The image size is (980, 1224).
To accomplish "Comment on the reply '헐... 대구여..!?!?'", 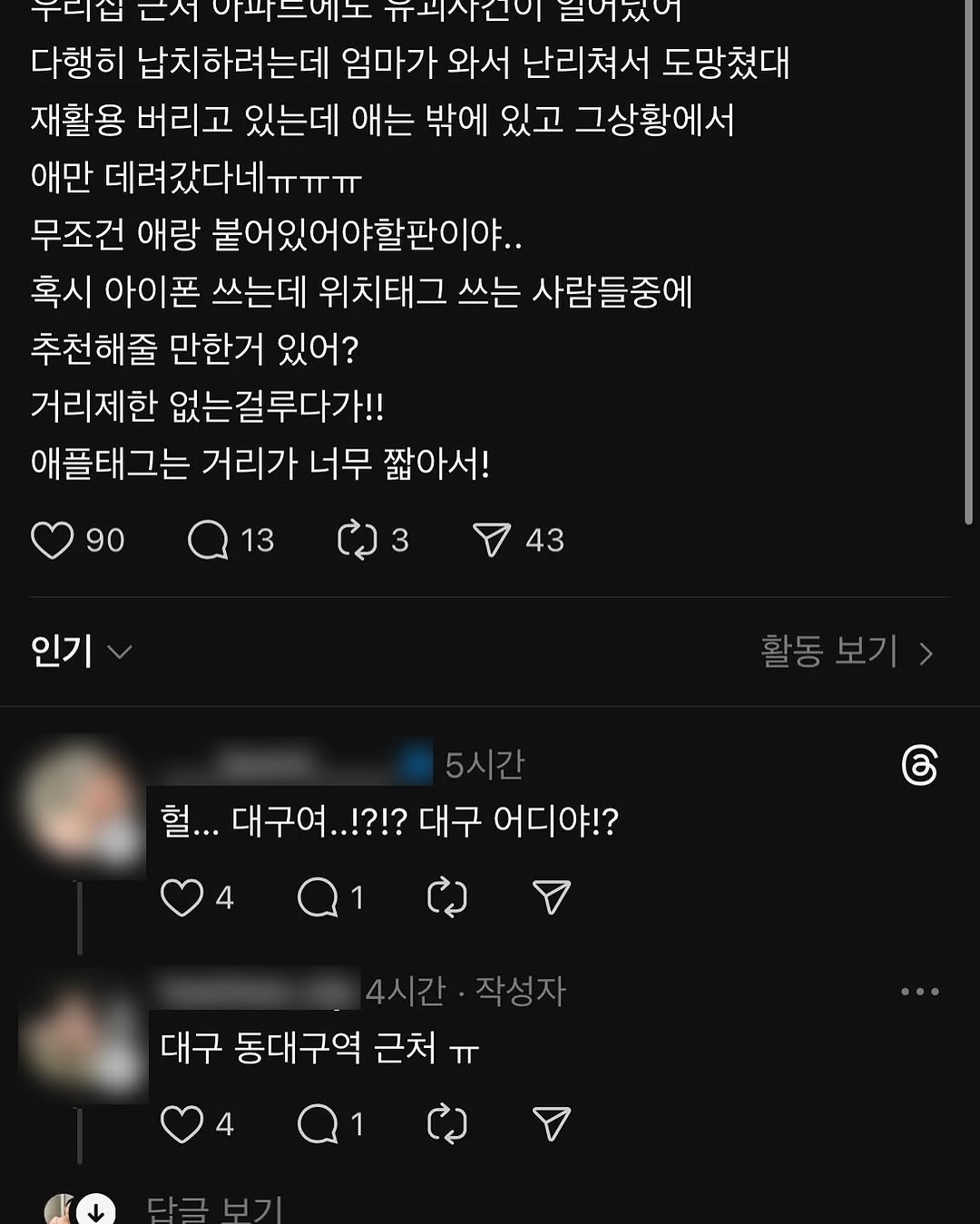I will 318,897.
